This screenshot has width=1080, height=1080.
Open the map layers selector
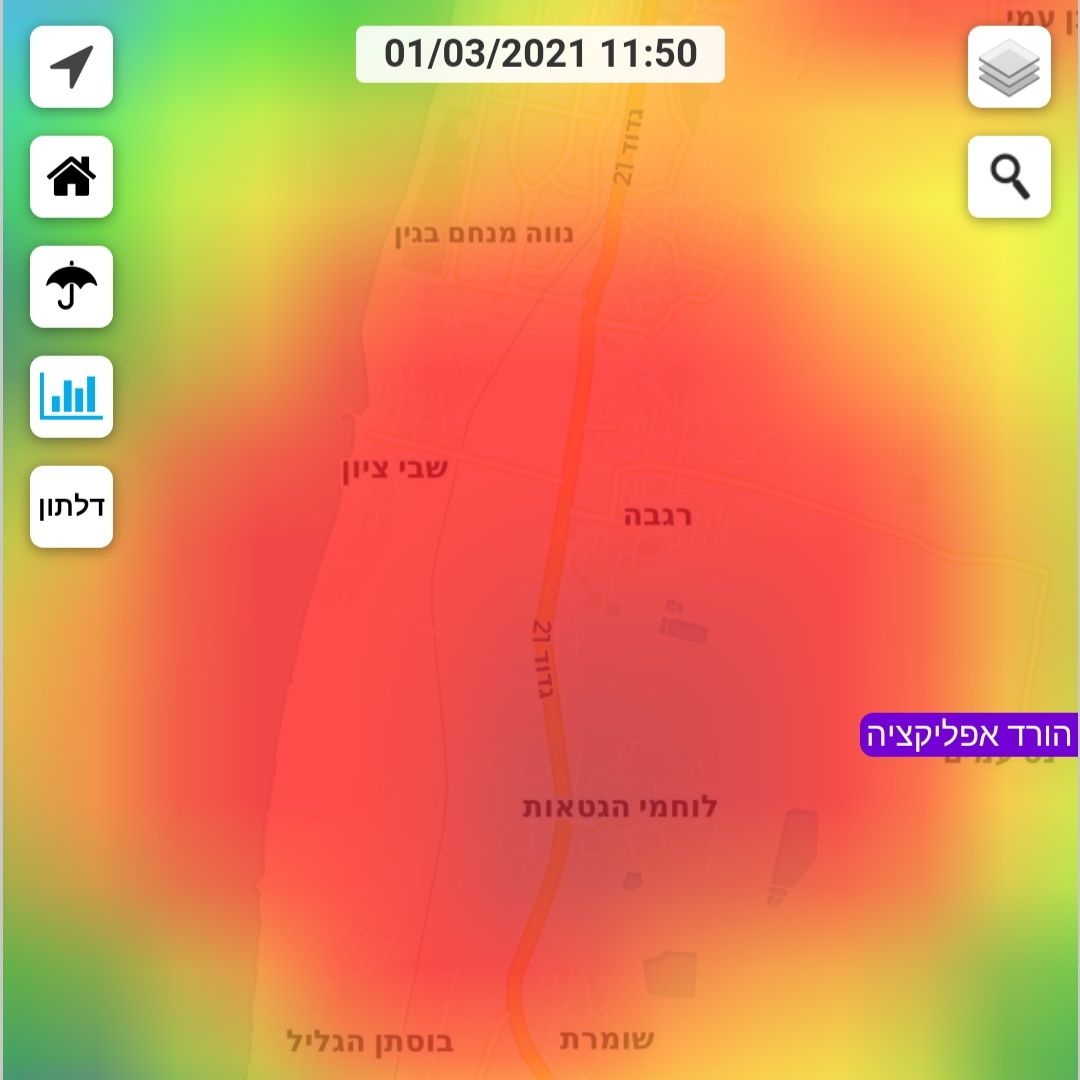tap(1009, 67)
